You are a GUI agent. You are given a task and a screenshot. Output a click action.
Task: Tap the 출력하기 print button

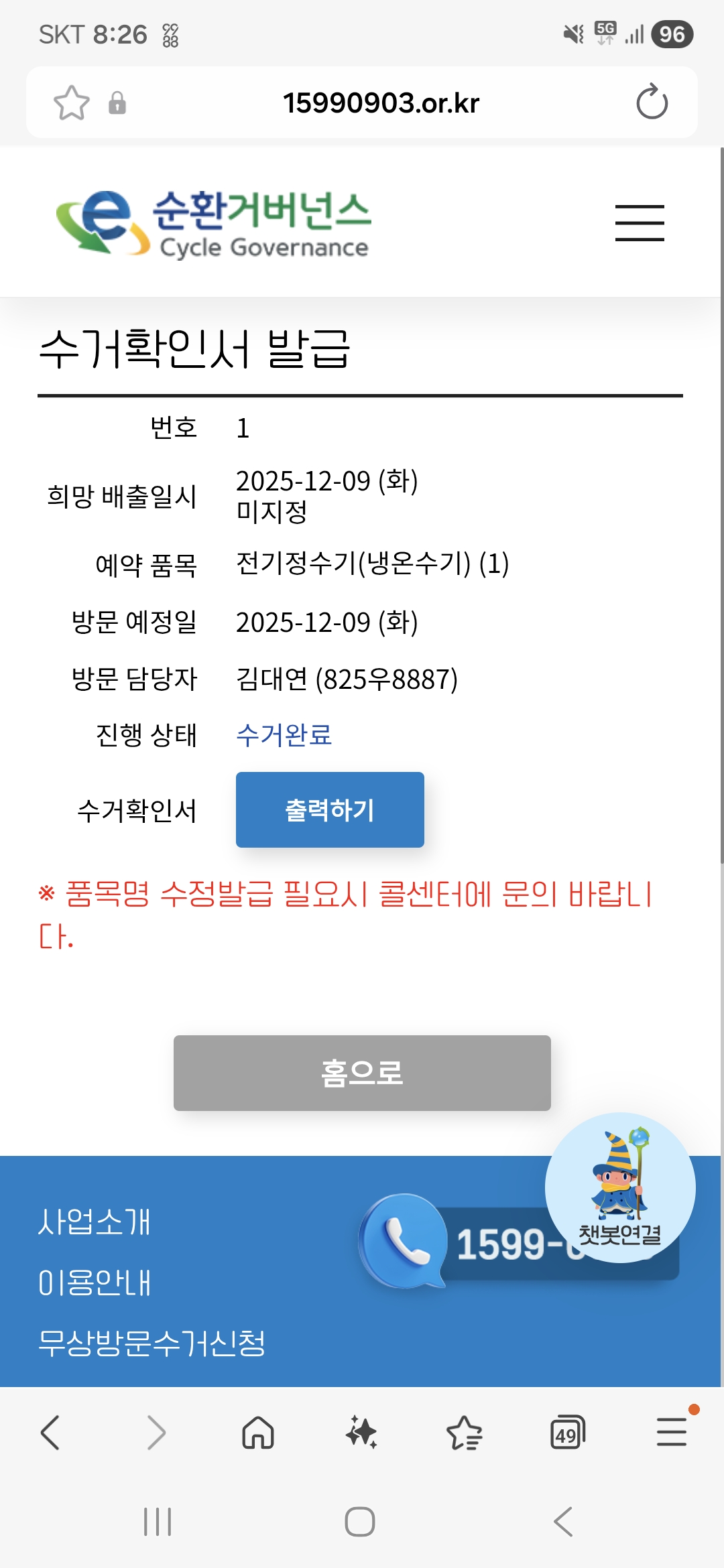[x=330, y=809]
